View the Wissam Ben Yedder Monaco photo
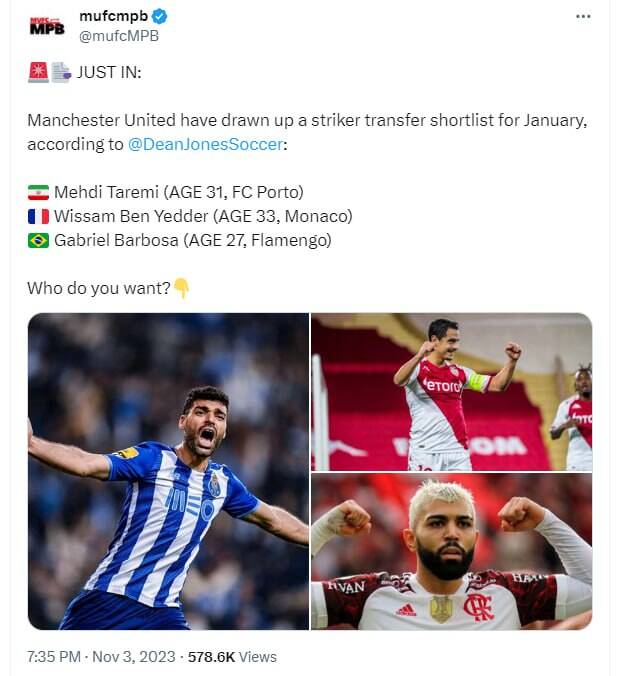The image size is (620, 676). coord(451,392)
